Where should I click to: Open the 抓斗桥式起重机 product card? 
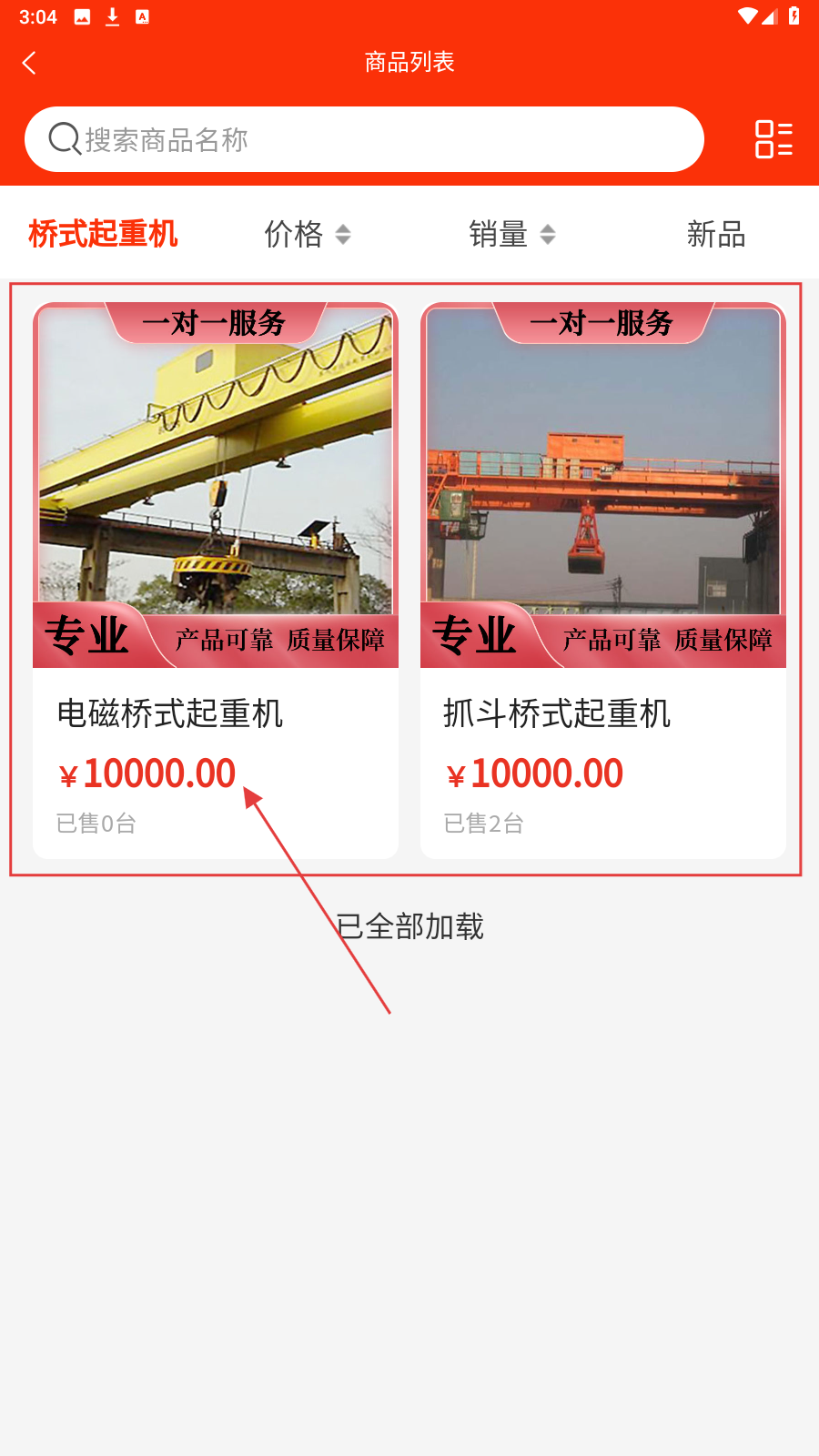602,580
